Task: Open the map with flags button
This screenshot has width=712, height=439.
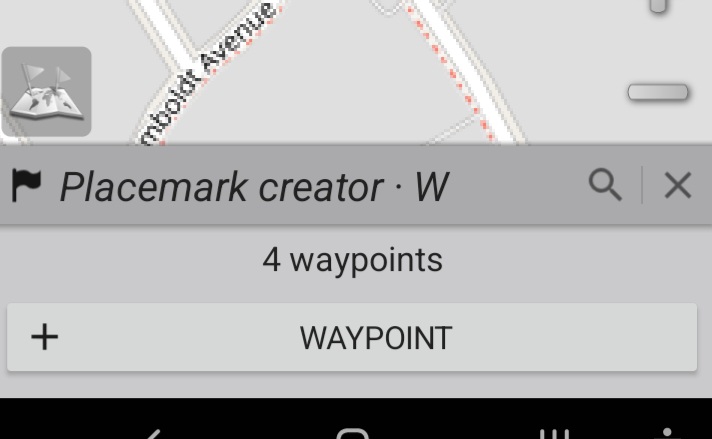Action: pos(46,91)
